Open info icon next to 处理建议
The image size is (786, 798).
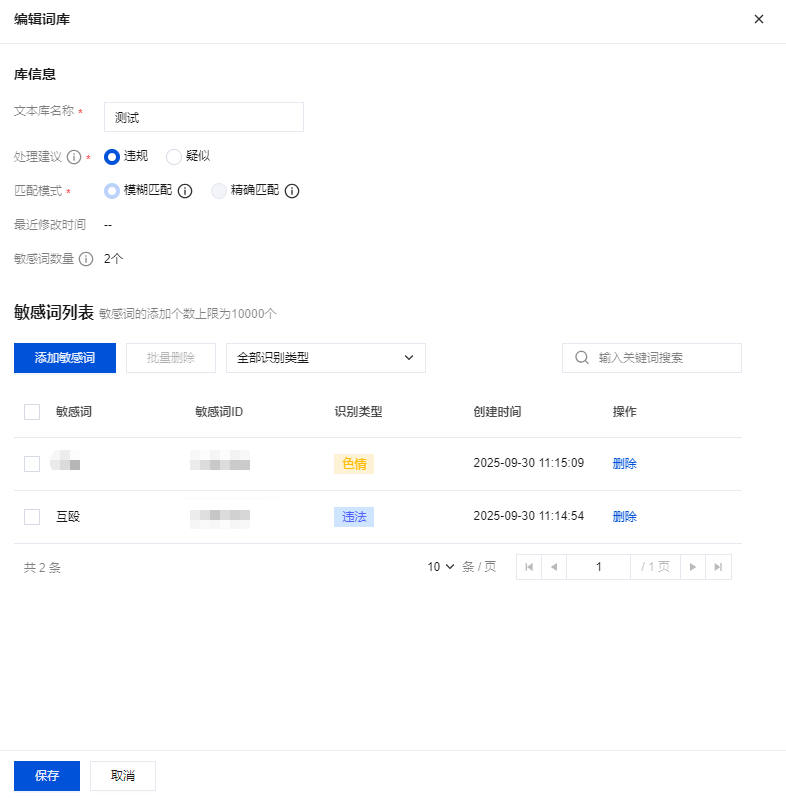74,157
